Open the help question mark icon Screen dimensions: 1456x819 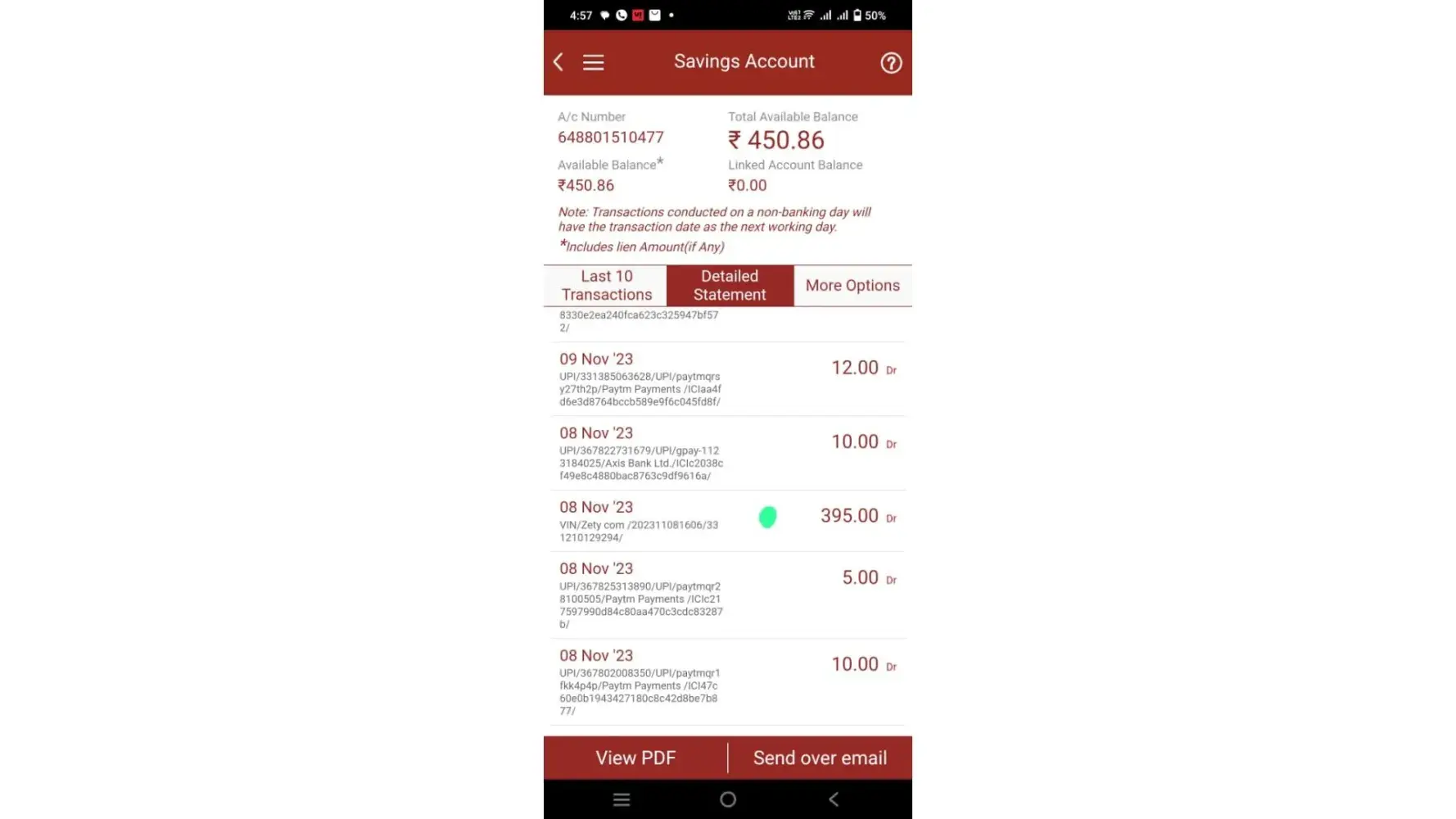tap(891, 63)
